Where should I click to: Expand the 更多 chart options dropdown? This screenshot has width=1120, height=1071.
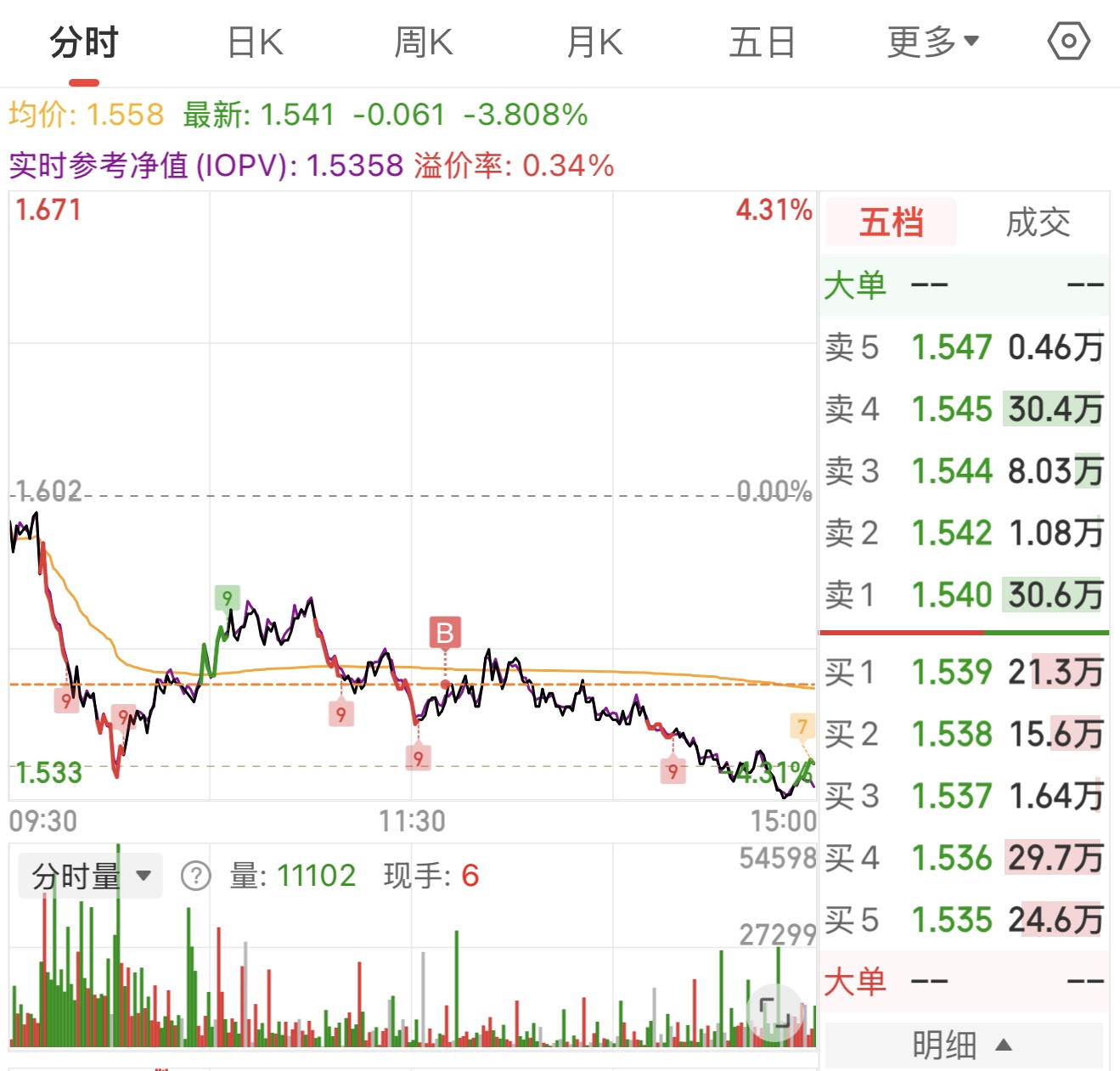[932, 42]
